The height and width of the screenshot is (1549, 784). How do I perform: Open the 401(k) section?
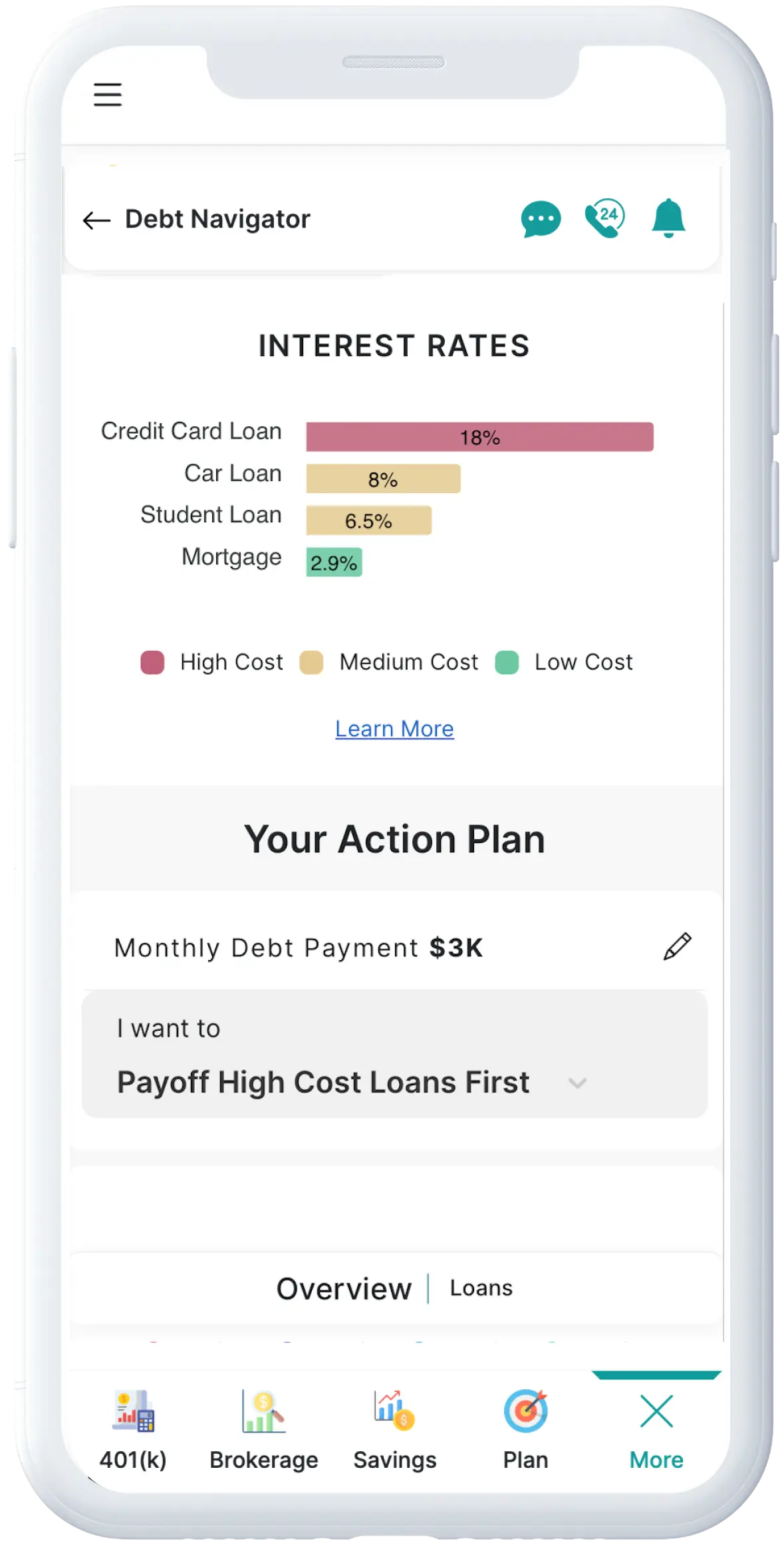133,1431
